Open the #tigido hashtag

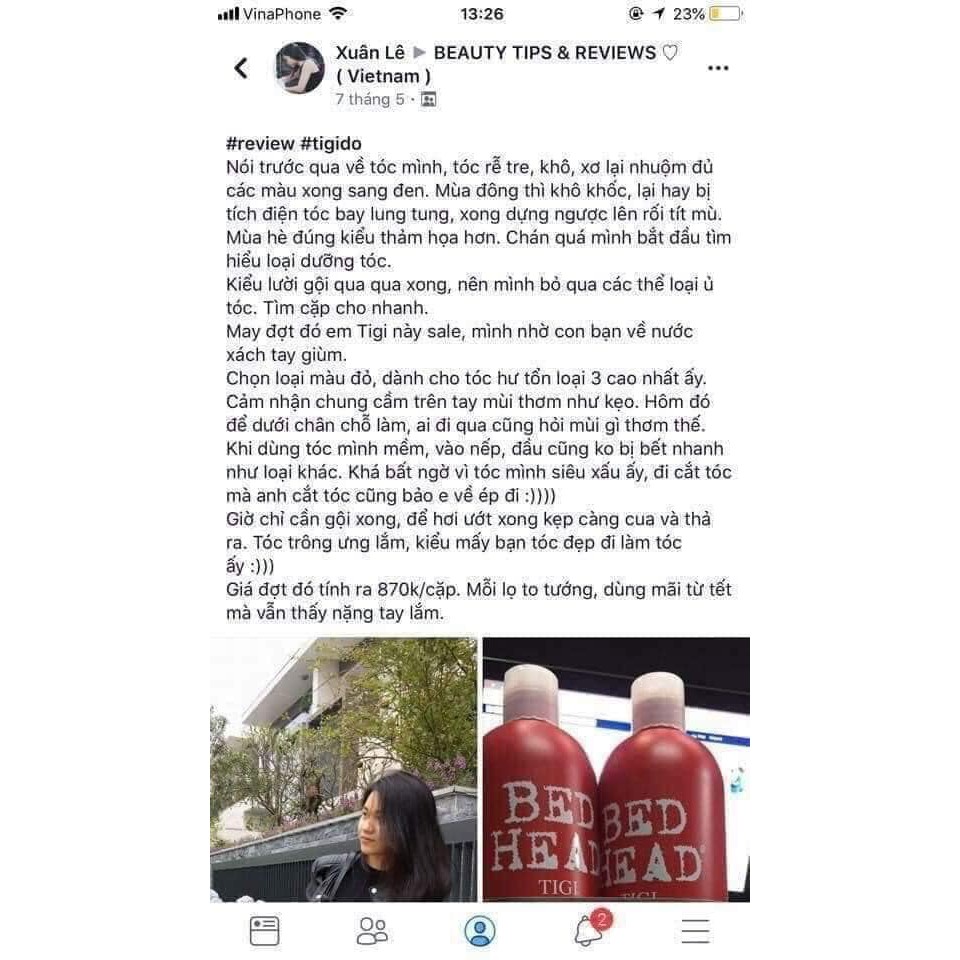click(x=330, y=143)
